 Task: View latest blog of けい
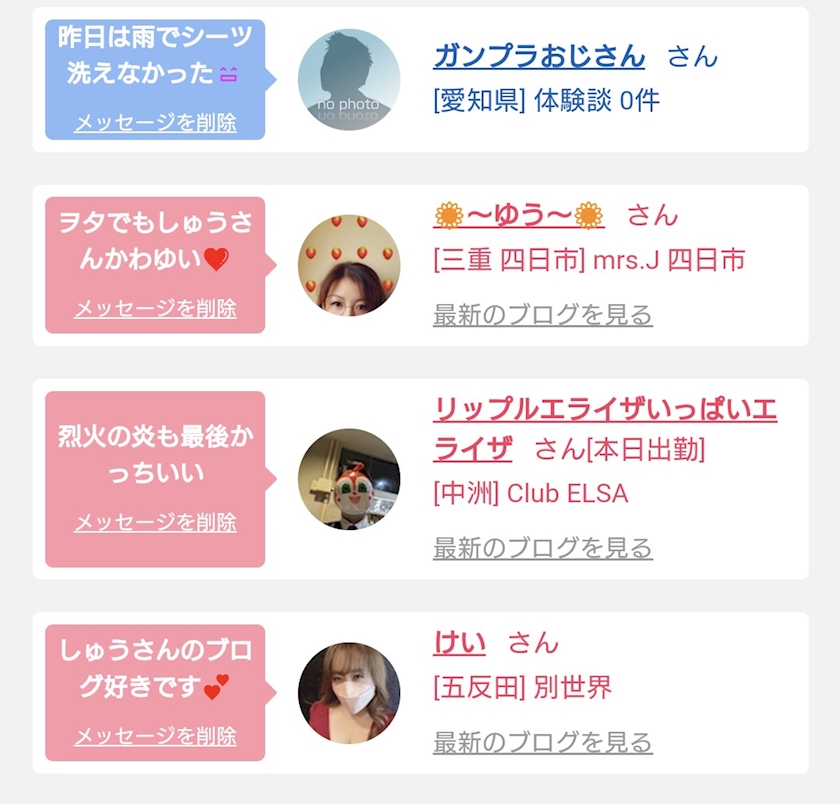543,742
